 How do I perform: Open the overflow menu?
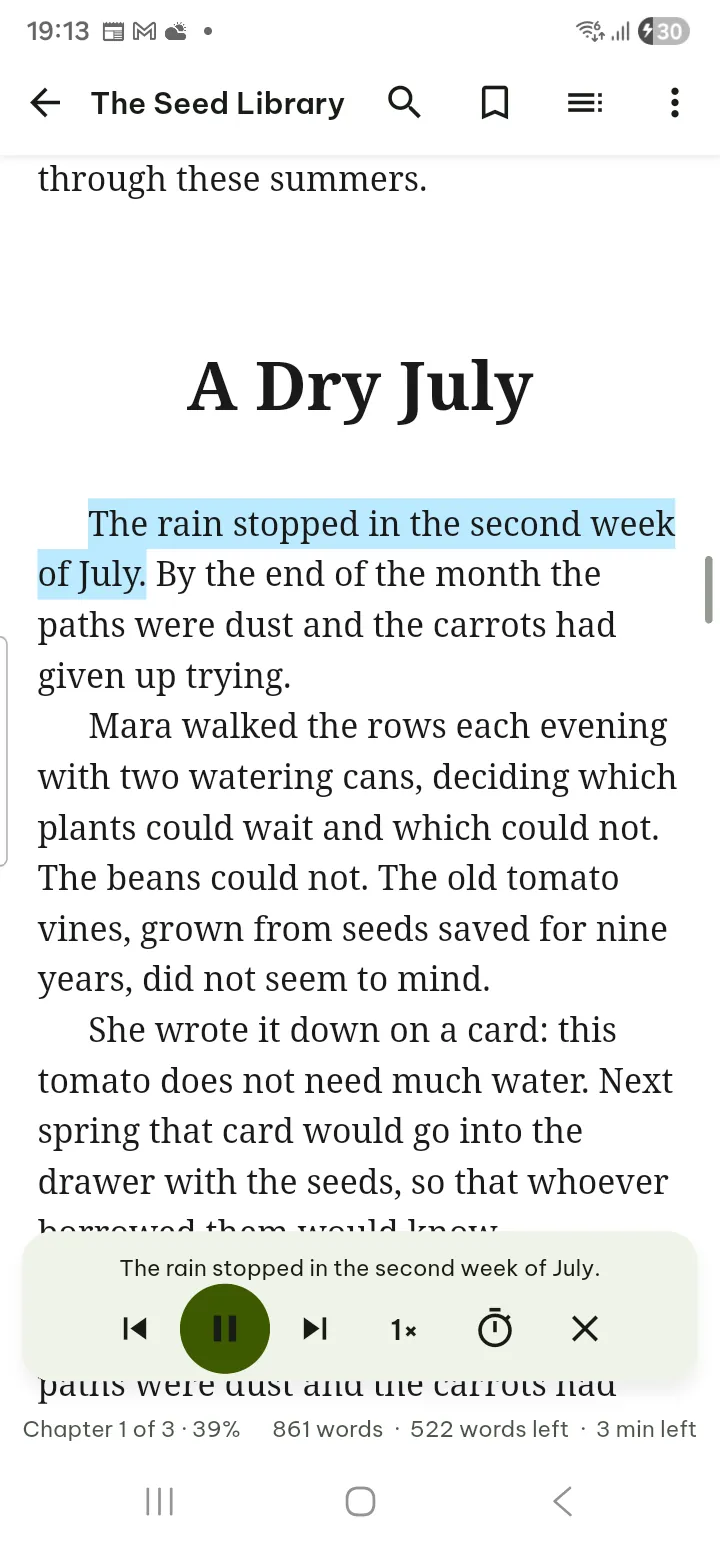point(675,102)
